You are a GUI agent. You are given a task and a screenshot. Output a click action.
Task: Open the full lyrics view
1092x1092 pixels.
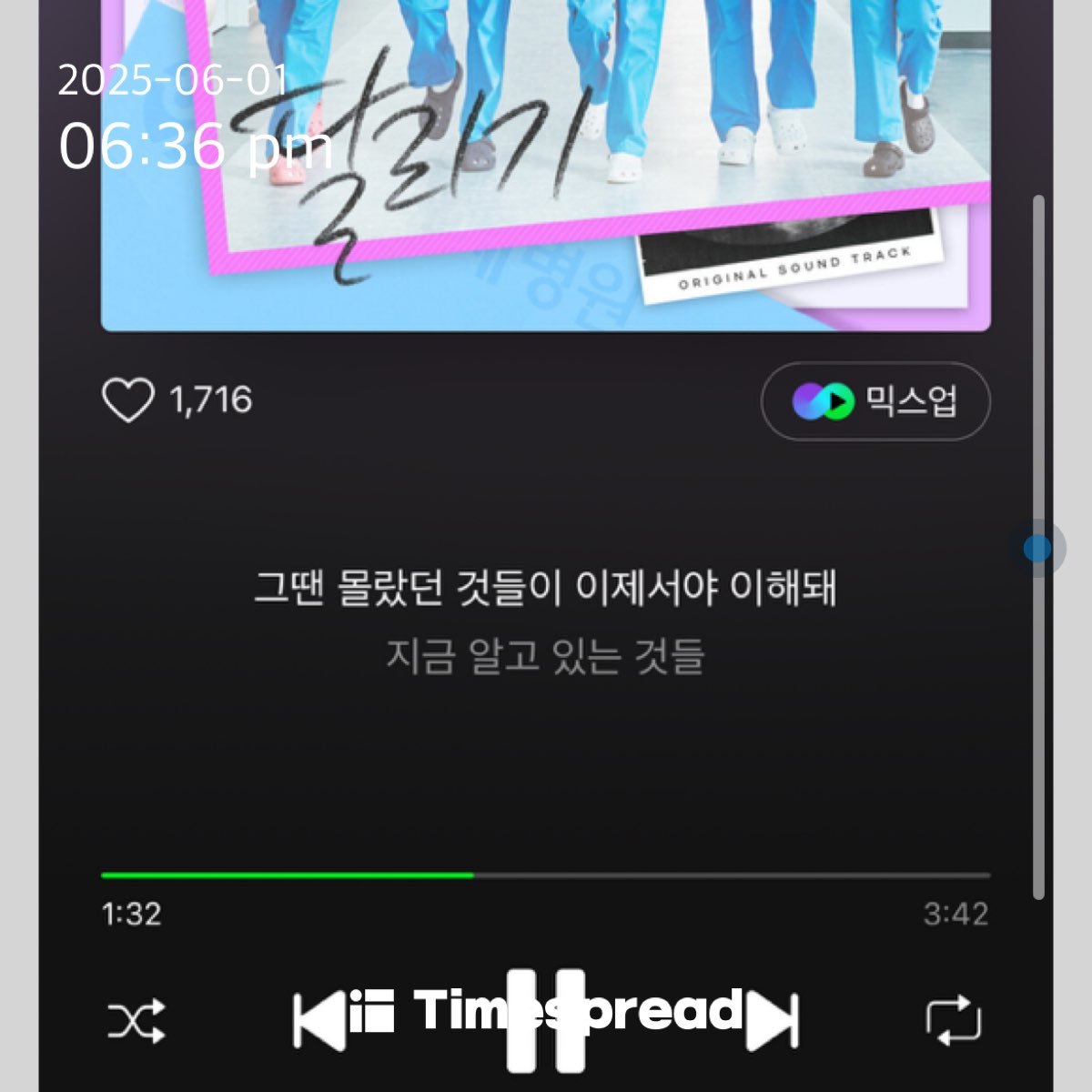coord(545,621)
